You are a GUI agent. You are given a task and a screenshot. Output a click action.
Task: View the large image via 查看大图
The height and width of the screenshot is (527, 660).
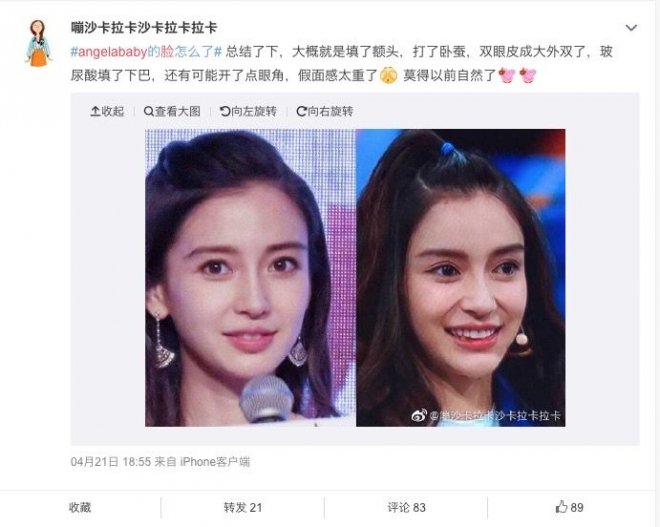[x=173, y=111]
